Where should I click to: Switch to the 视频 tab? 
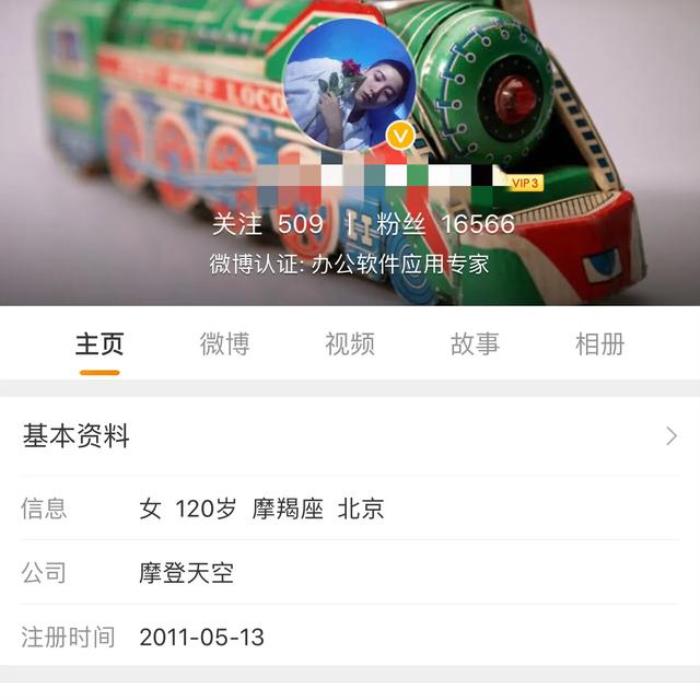point(350,345)
